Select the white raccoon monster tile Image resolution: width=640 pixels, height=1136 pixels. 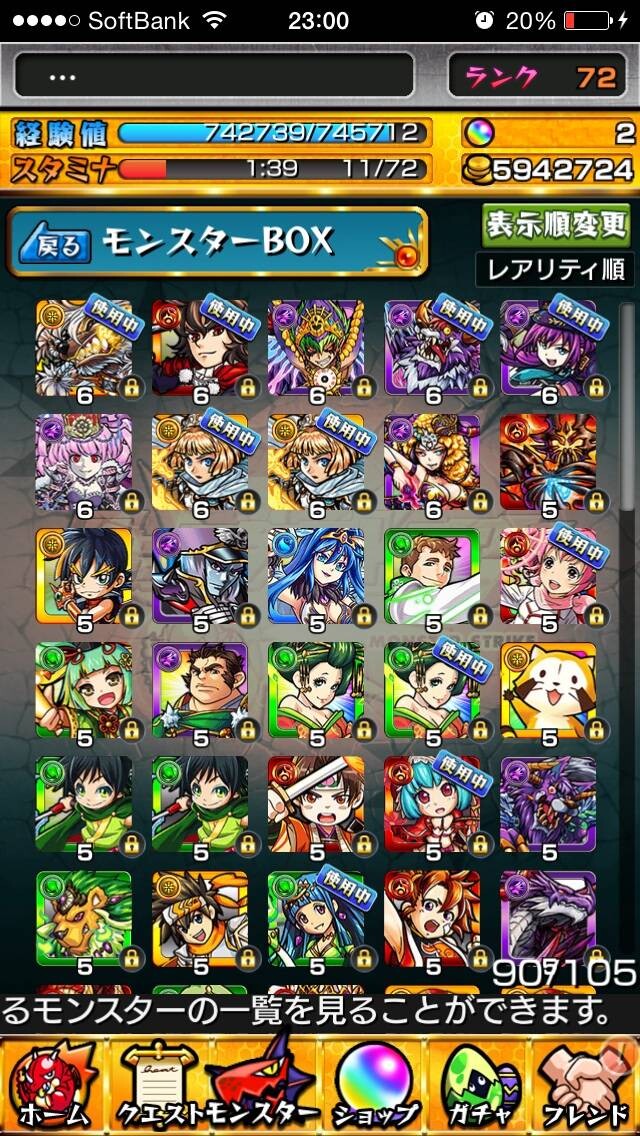point(548,690)
